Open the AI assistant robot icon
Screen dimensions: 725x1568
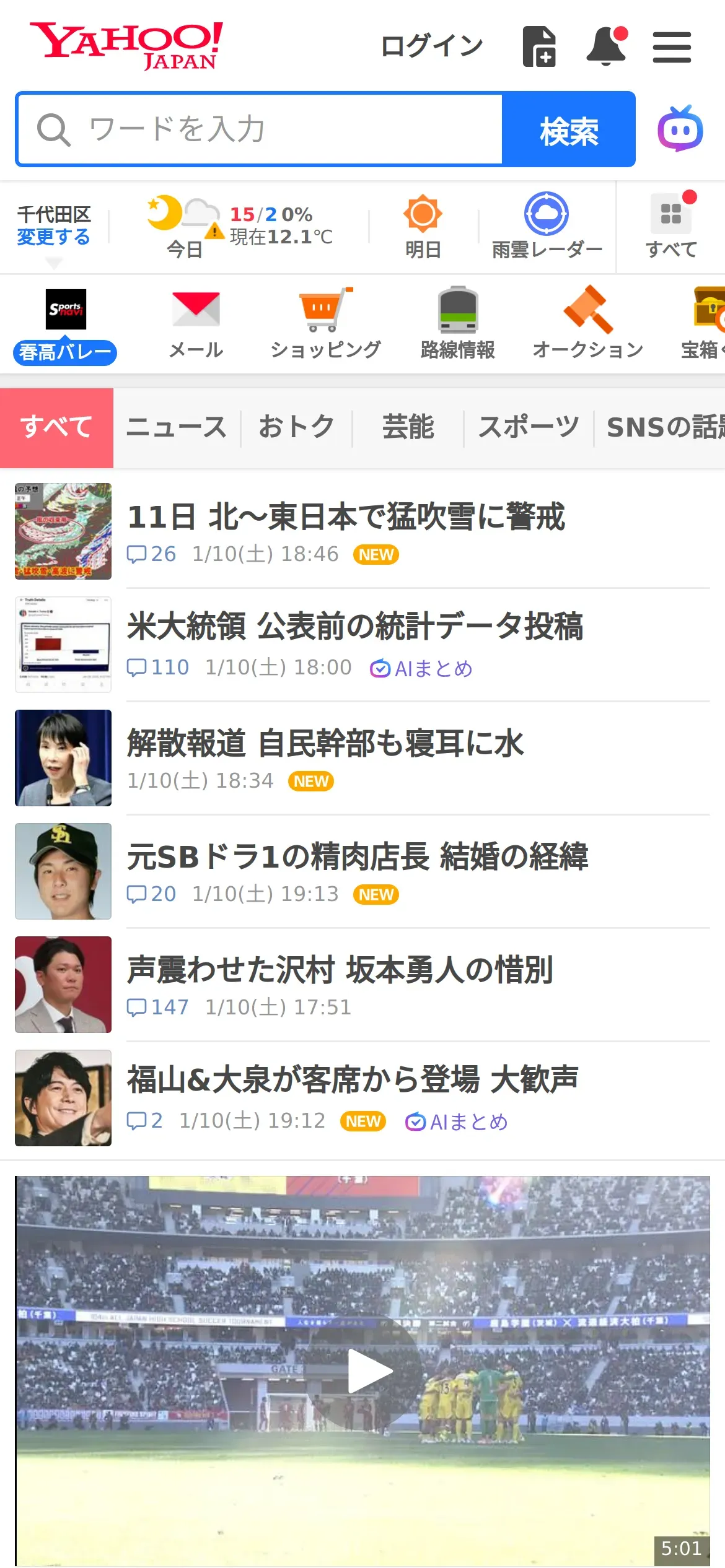(x=680, y=129)
